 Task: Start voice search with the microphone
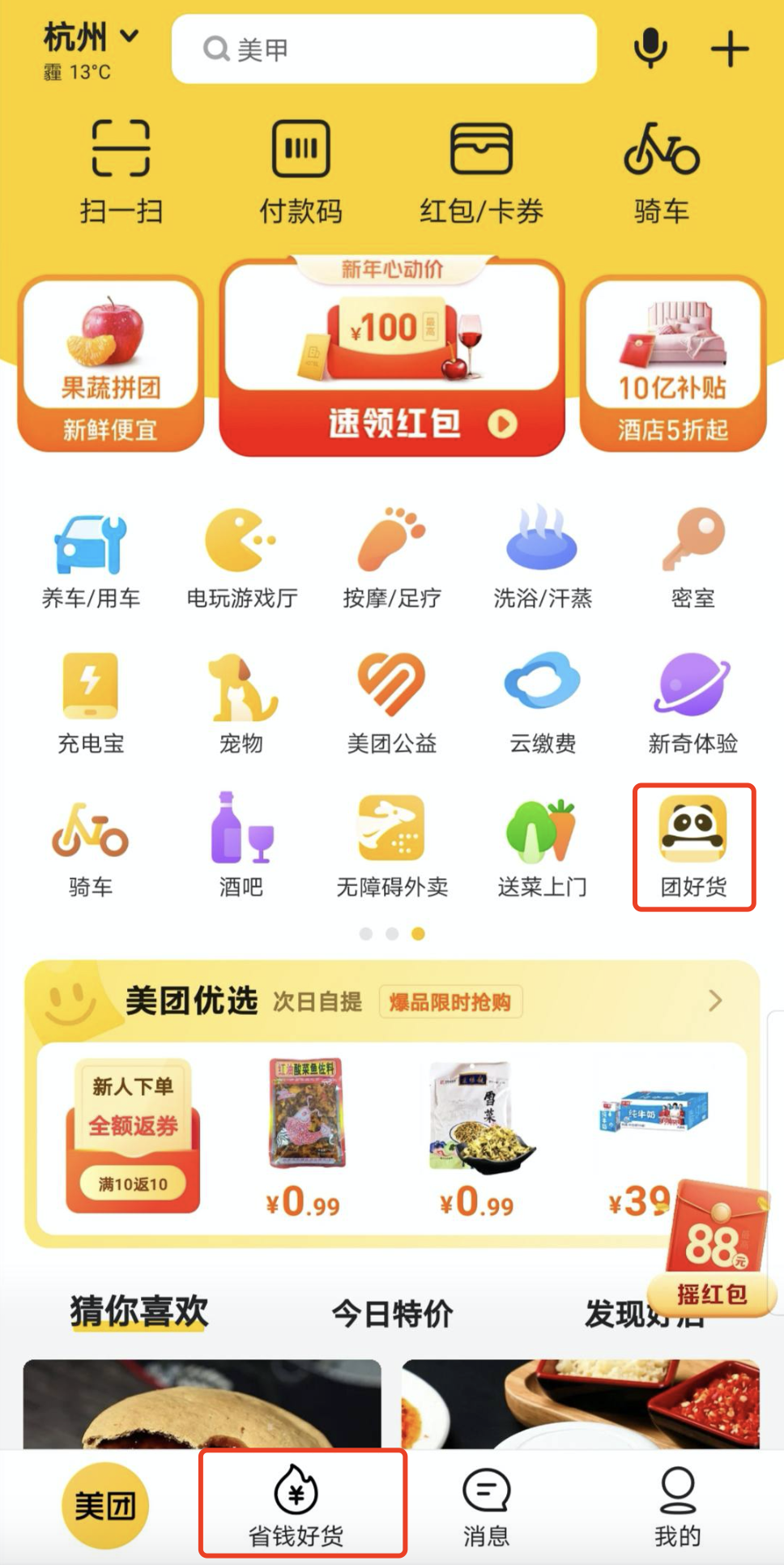click(x=650, y=49)
